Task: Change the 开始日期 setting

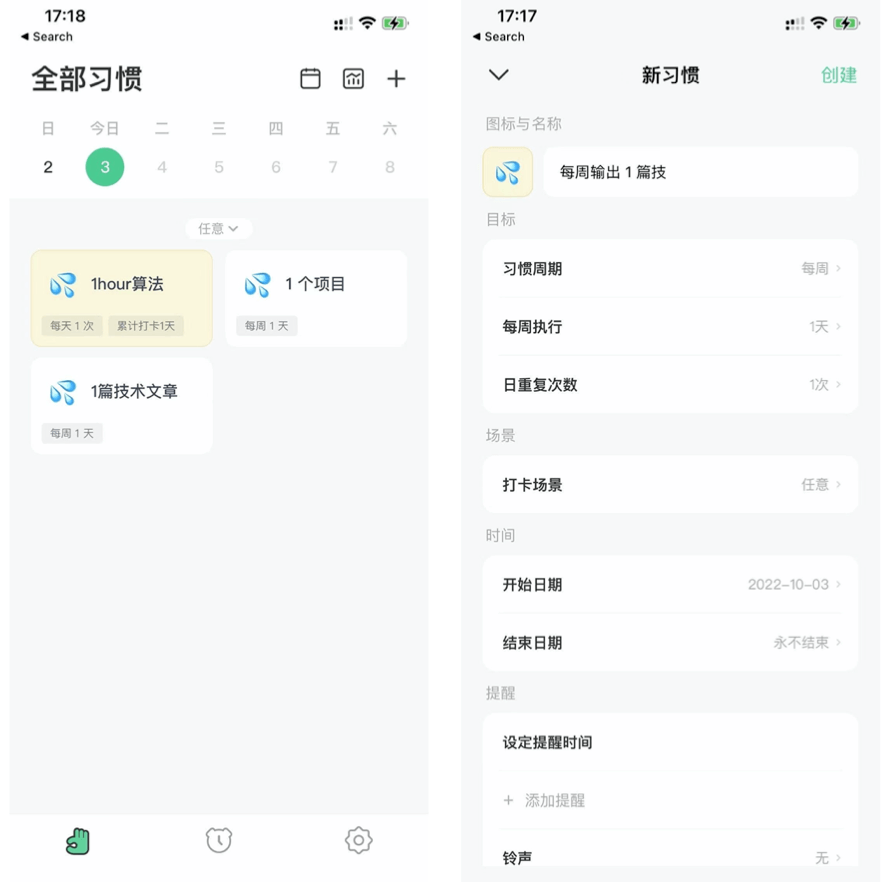Action: click(x=670, y=584)
